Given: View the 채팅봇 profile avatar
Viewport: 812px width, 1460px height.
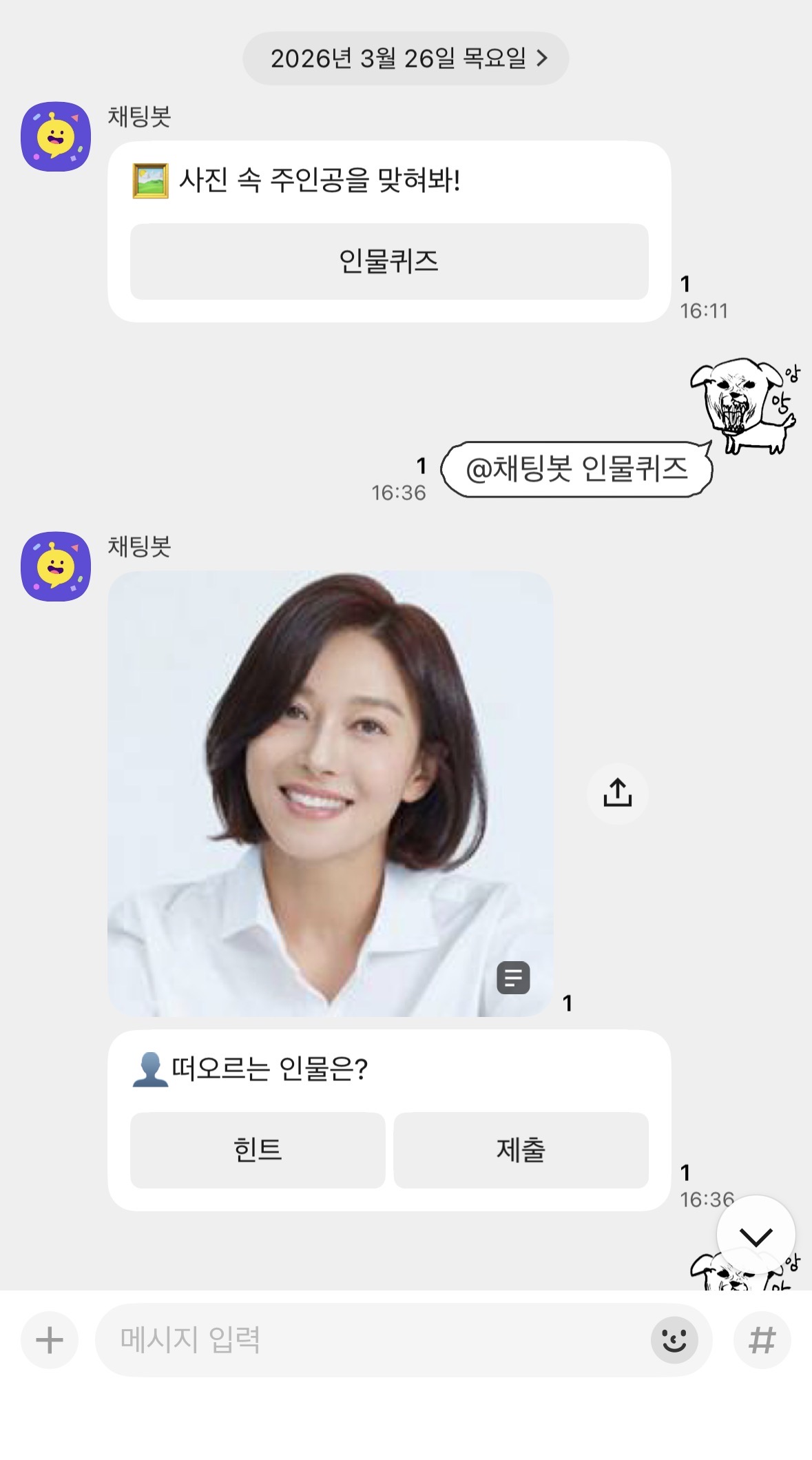Looking at the screenshot, I should [56, 136].
